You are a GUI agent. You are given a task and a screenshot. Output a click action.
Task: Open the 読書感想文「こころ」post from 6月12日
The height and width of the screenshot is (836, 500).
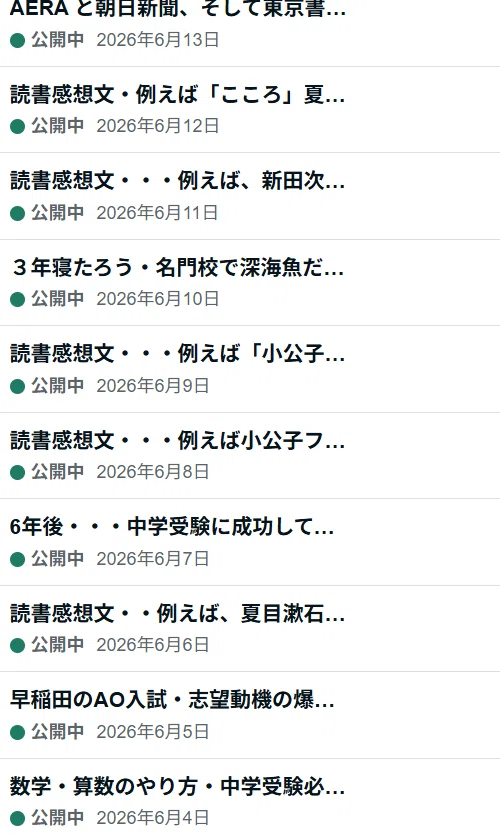coord(178,95)
